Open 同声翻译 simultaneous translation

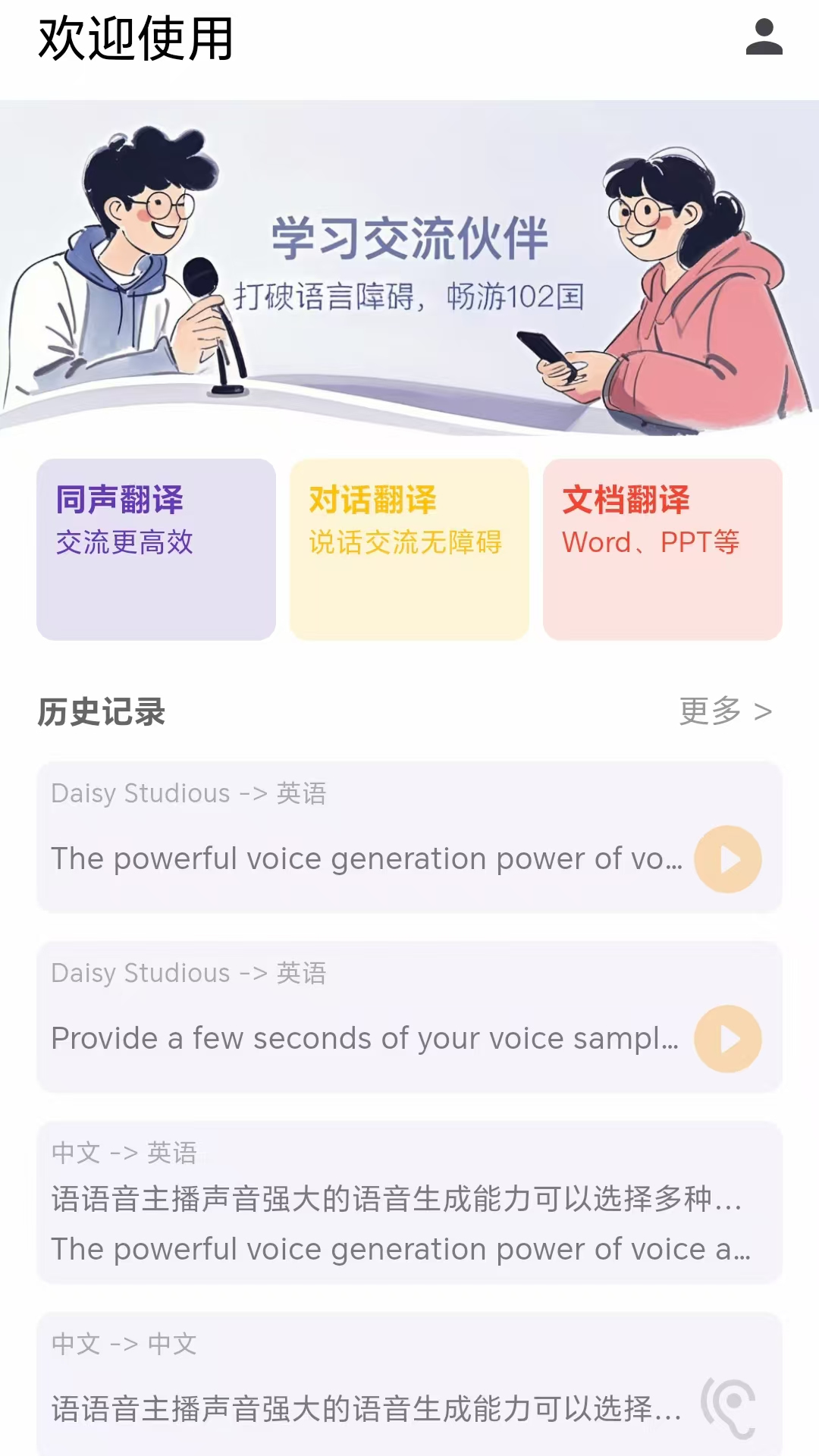click(156, 549)
